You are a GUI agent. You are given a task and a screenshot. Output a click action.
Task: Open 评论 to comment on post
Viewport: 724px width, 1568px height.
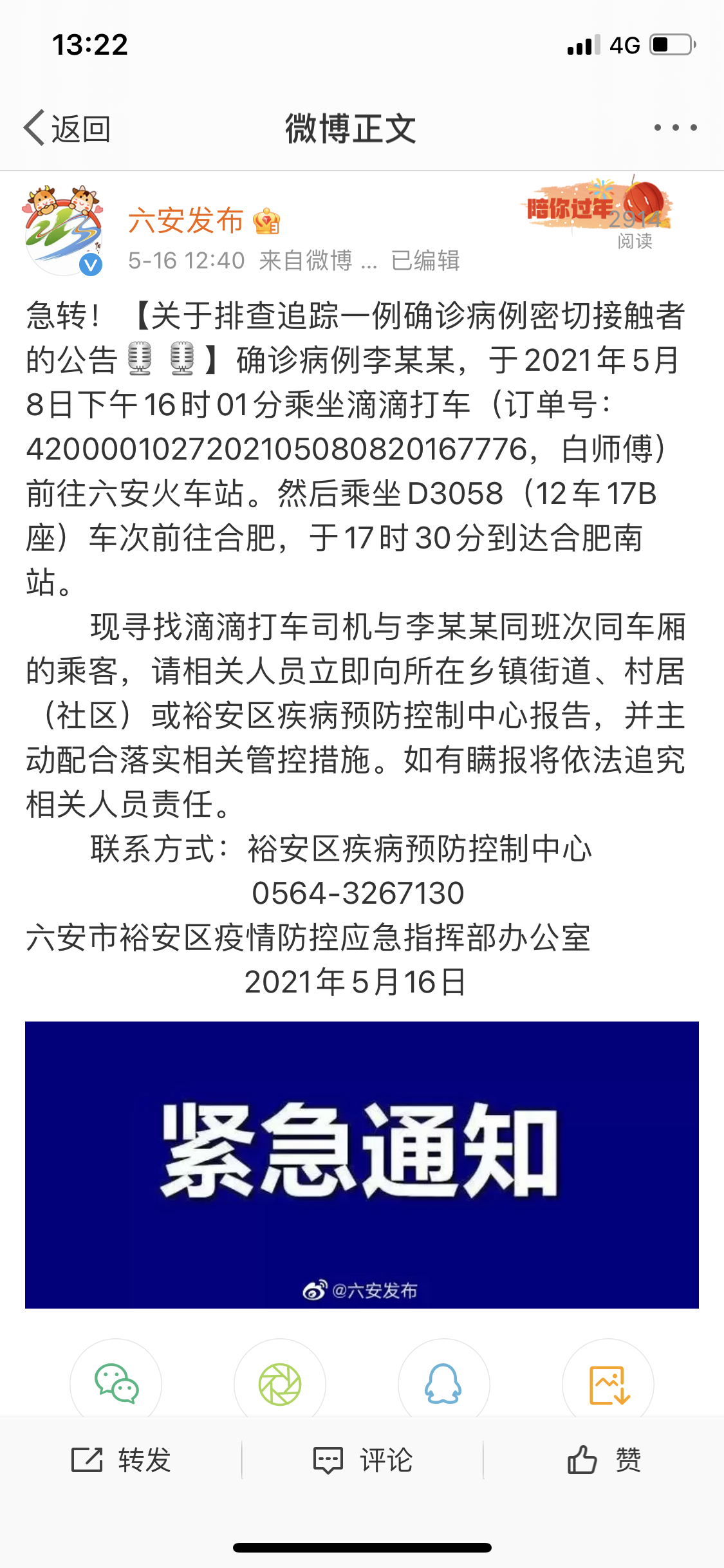pyautogui.click(x=362, y=1460)
